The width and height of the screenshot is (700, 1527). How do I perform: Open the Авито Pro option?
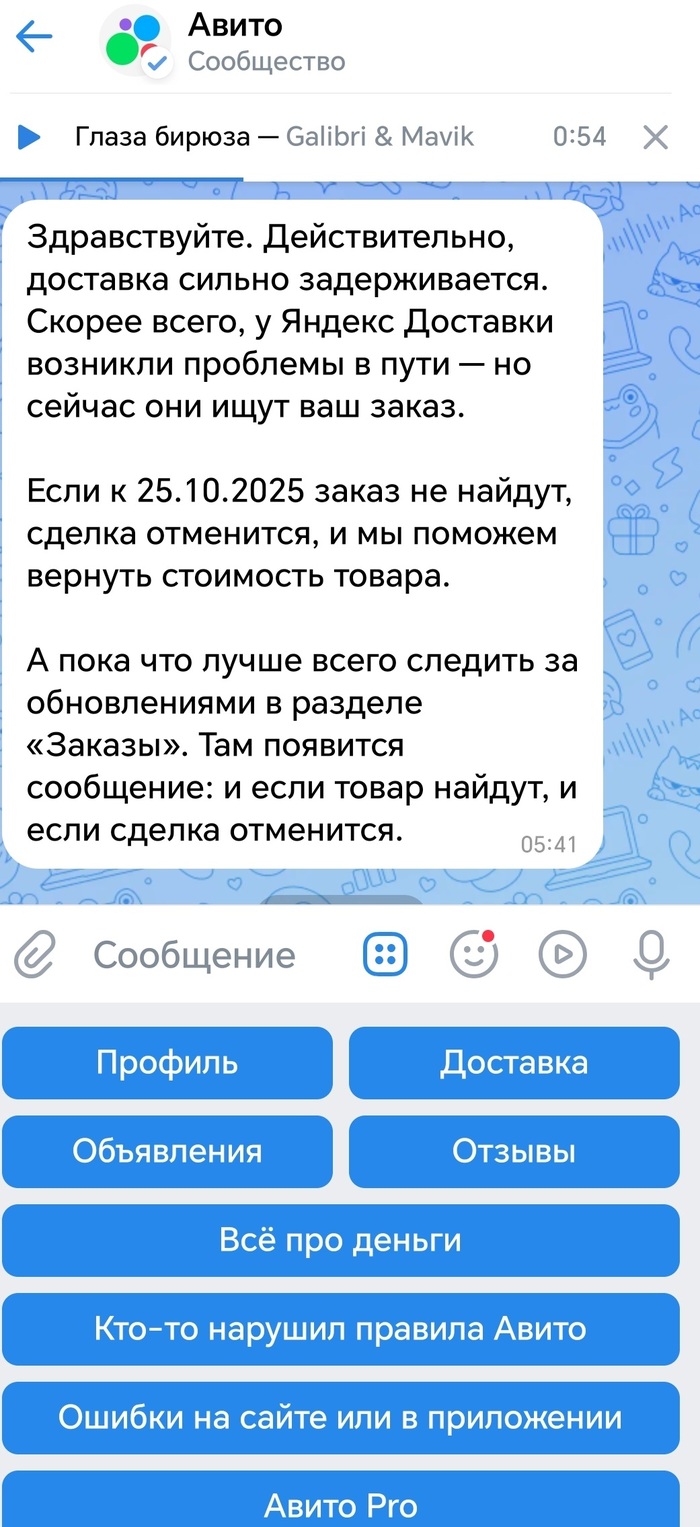pyautogui.click(x=340, y=1502)
